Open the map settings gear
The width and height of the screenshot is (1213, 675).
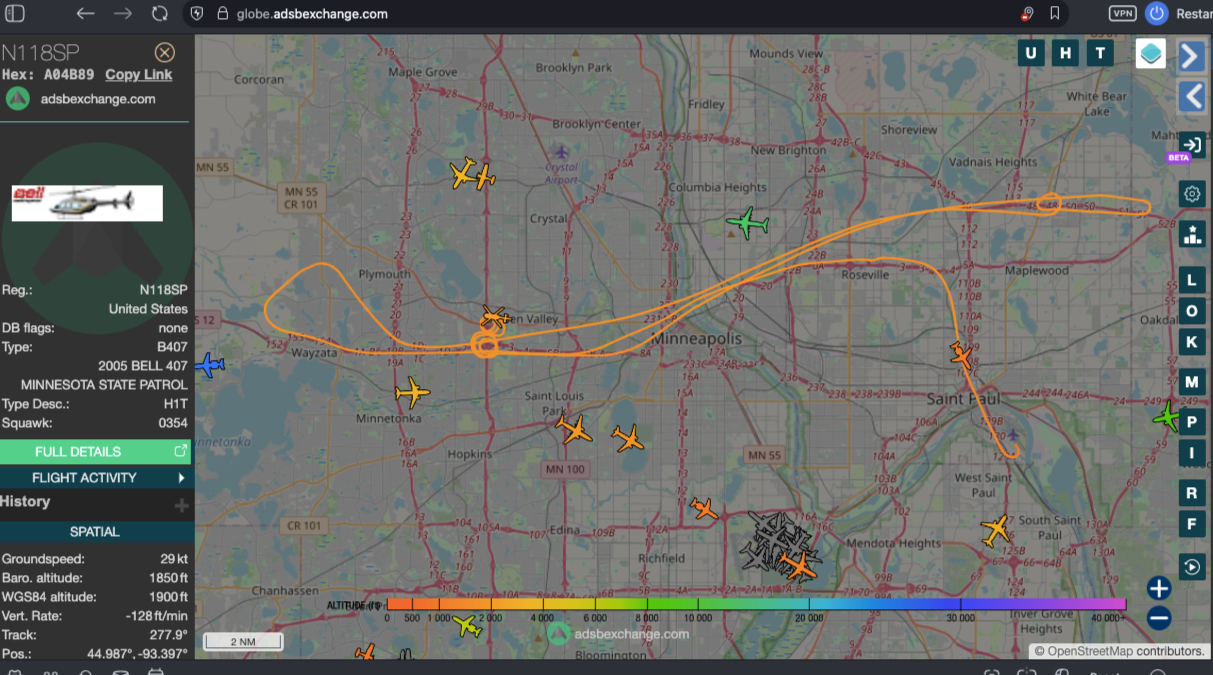[1191, 194]
